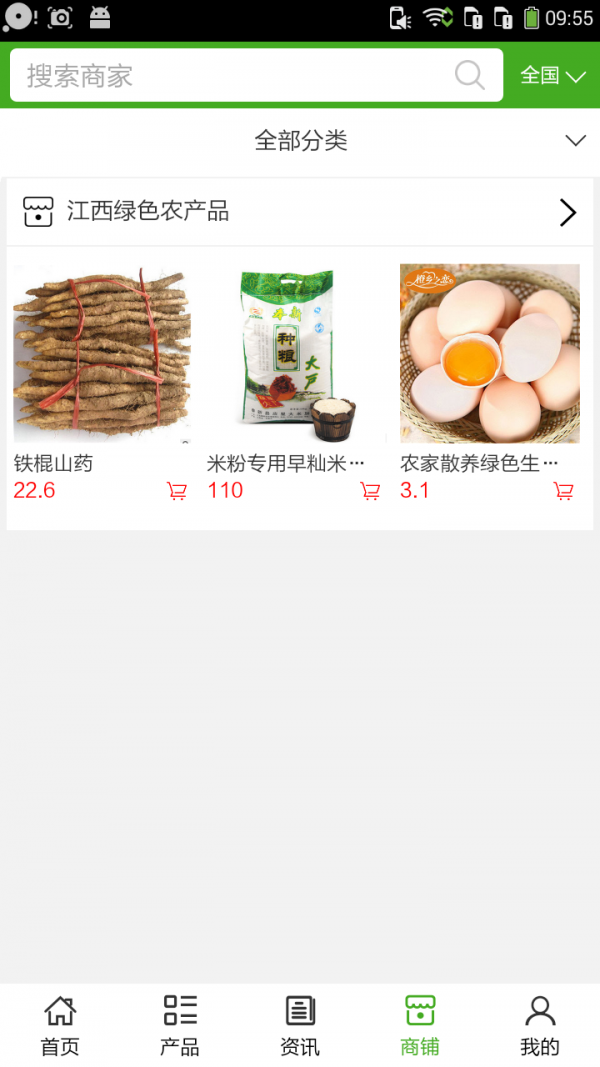This screenshot has height=1067, width=600.
Task: Add the 110 rice product to cart
Action: tap(370, 491)
